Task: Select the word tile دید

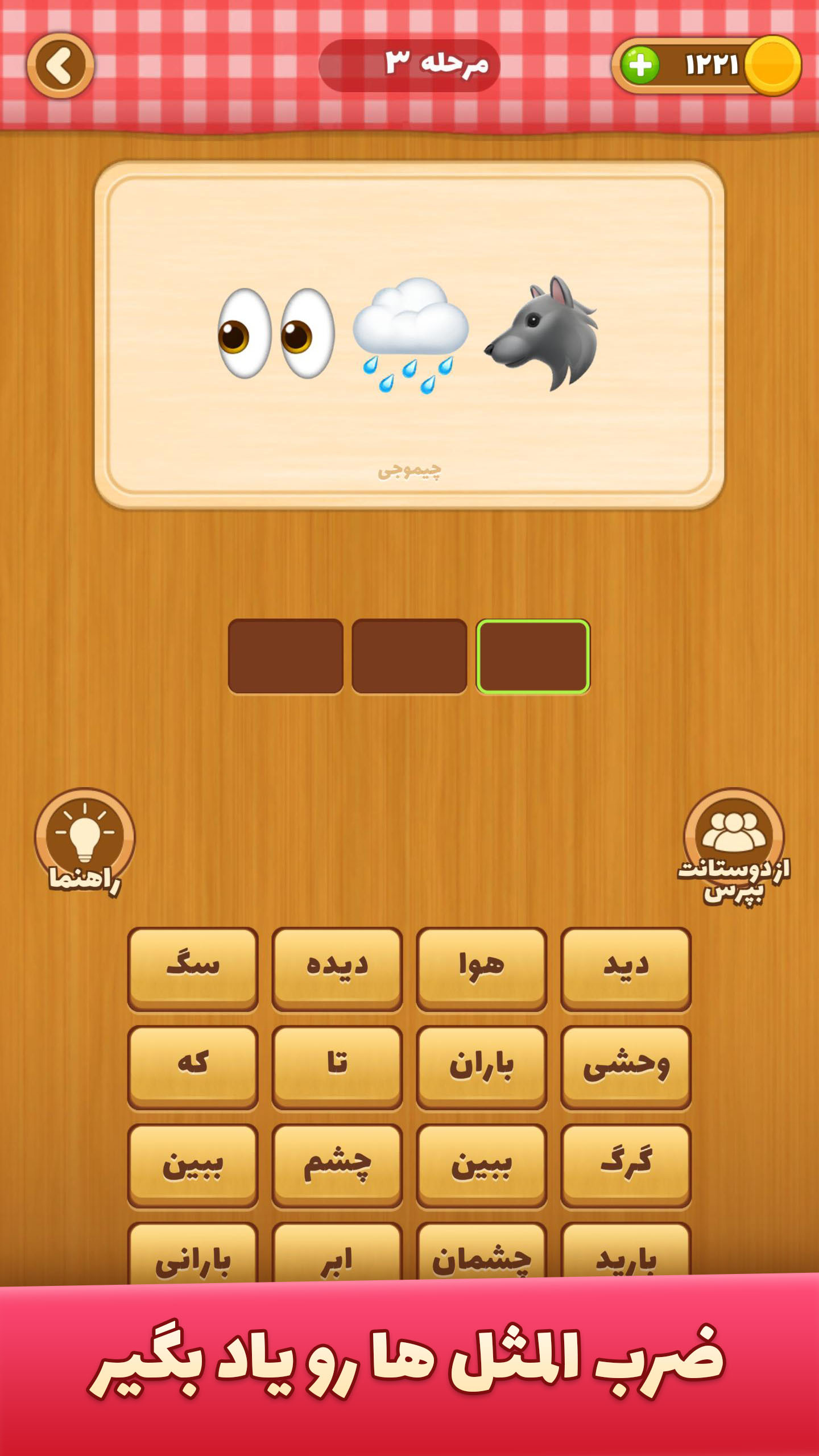Action: pos(626,967)
